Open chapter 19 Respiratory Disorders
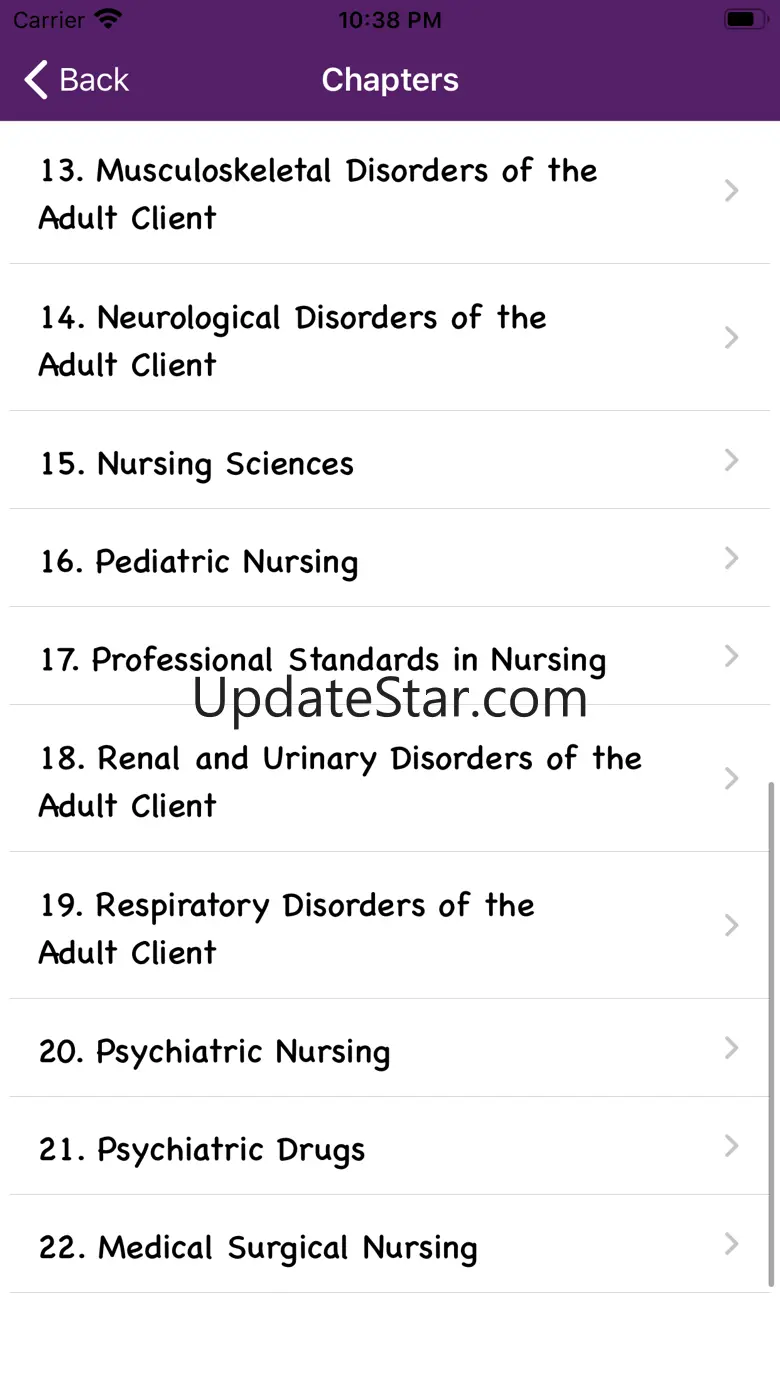 point(287,928)
